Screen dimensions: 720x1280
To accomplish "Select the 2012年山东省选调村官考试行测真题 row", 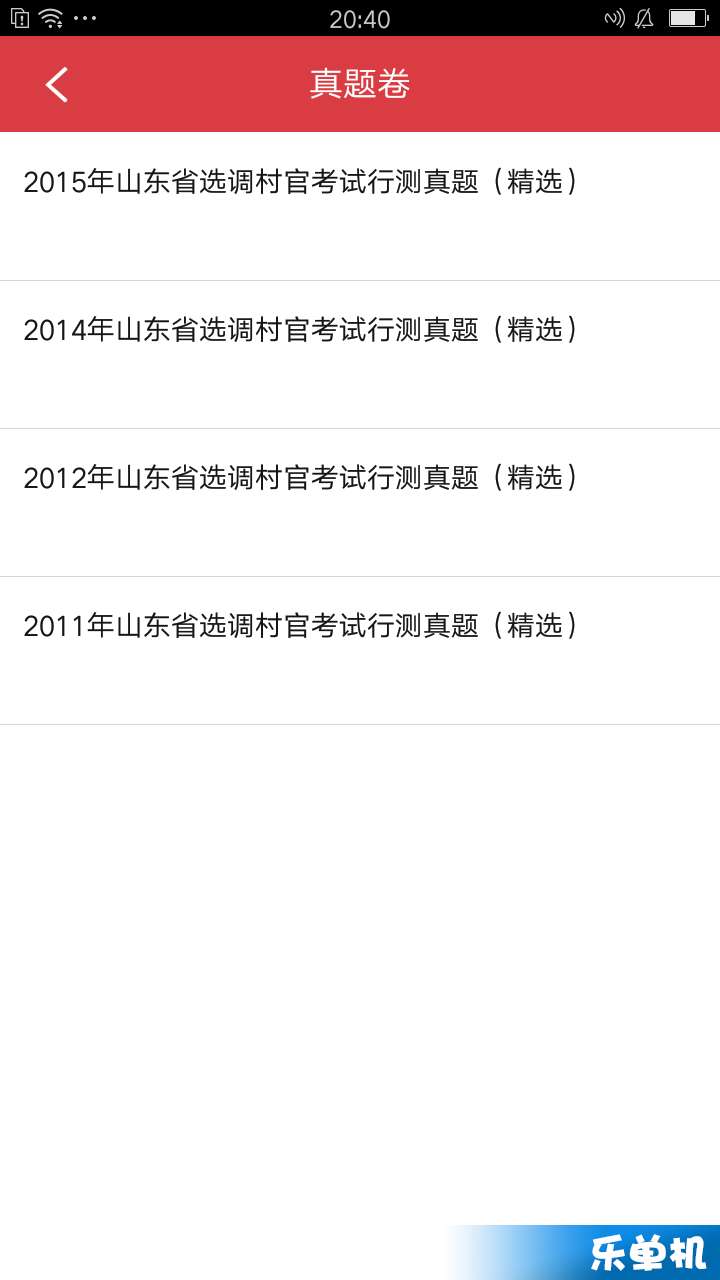I will pyautogui.click(x=360, y=503).
